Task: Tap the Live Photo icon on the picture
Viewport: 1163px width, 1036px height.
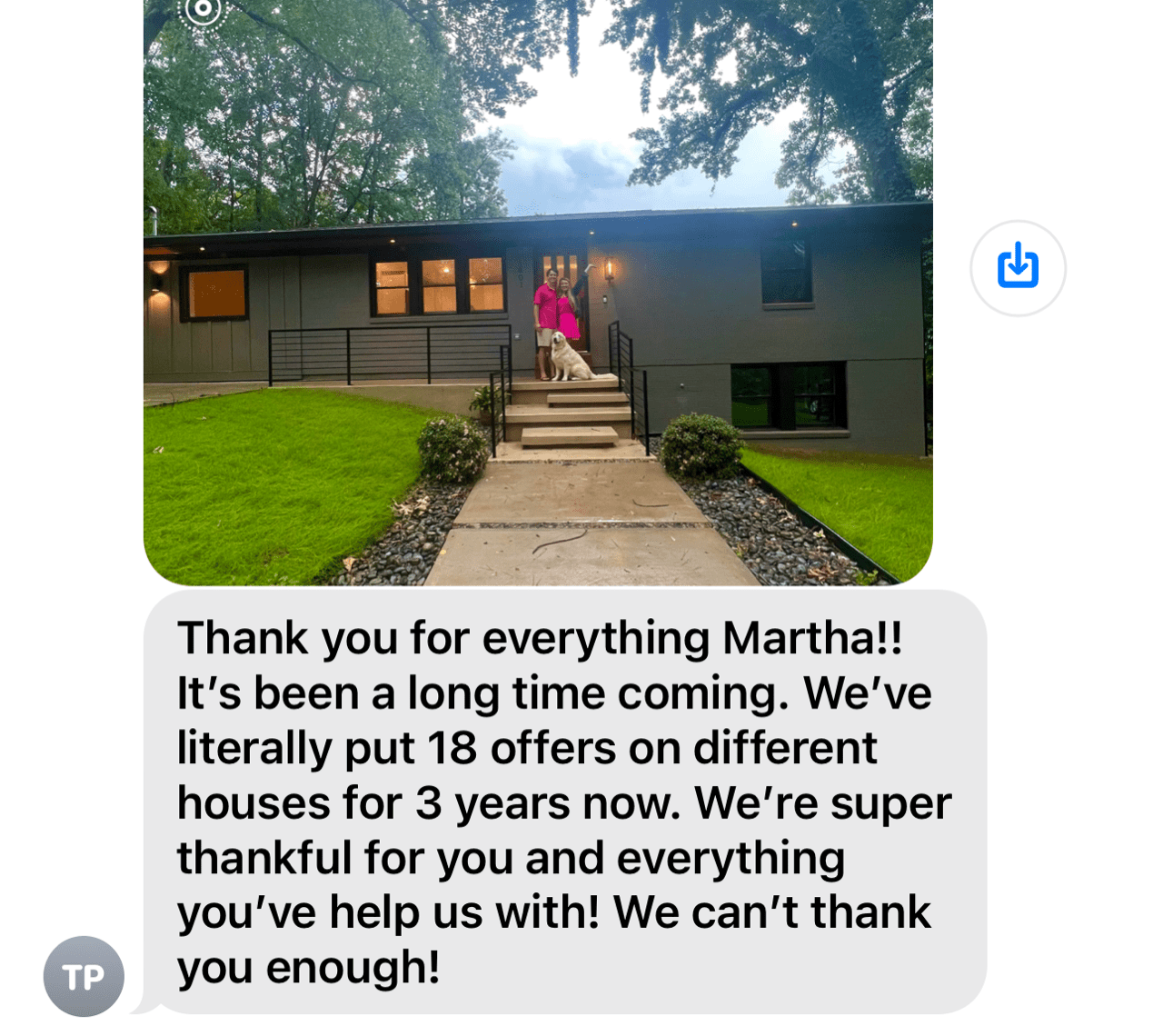Action: click(x=204, y=11)
